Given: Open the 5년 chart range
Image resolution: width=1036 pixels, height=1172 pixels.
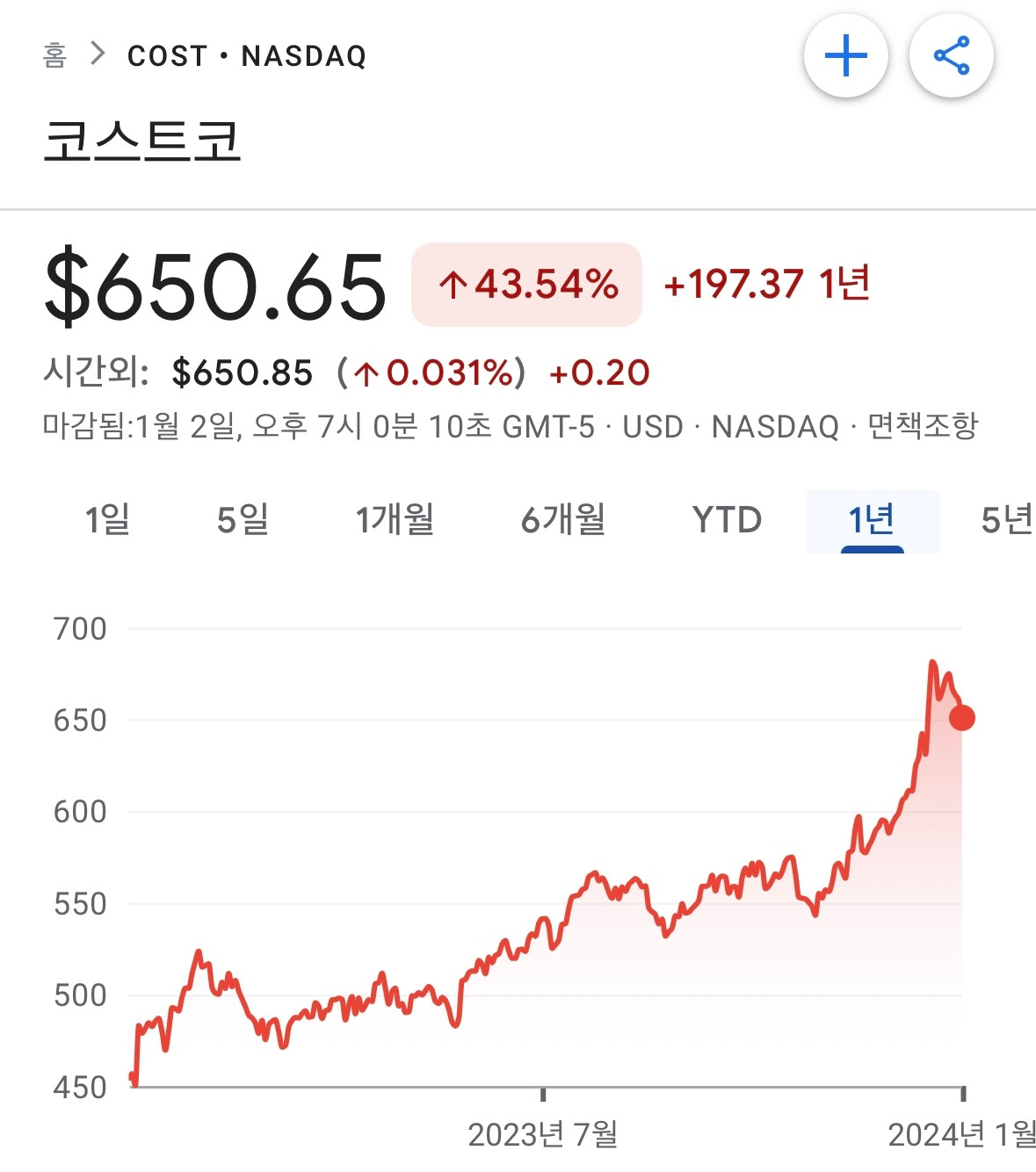Looking at the screenshot, I should 1006,520.
